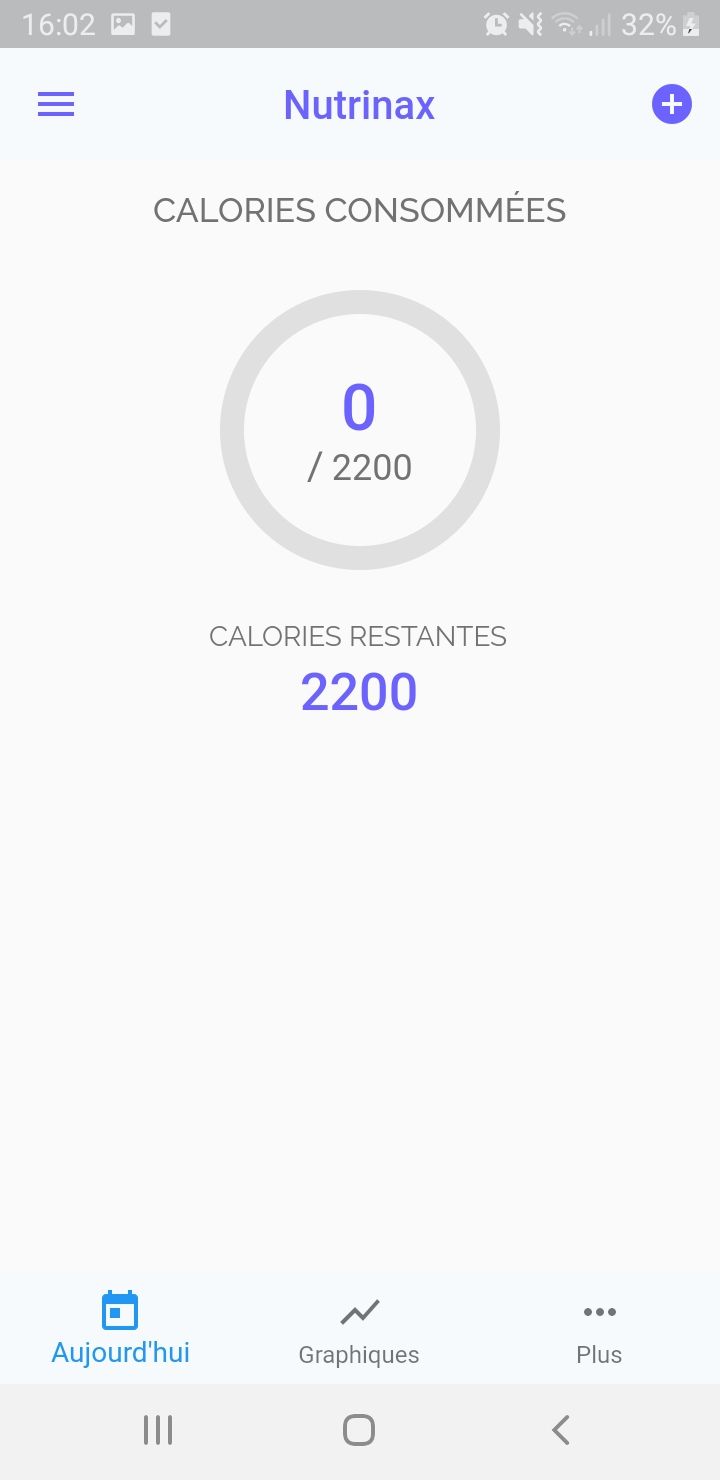Screen dimensions: 720x1480
Task: Go back using the system back button
Action: pos(561,1430)
